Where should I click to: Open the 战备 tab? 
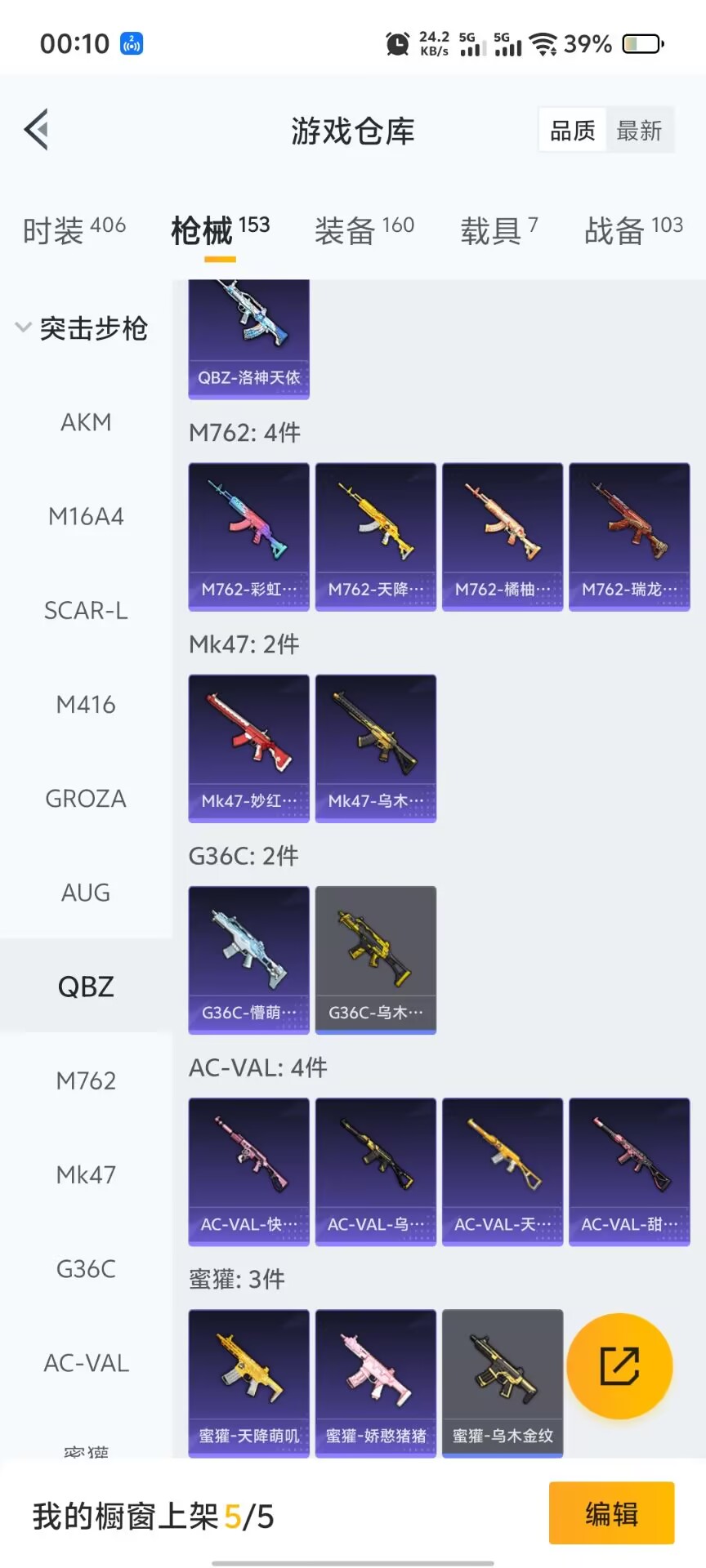[633, 230]
